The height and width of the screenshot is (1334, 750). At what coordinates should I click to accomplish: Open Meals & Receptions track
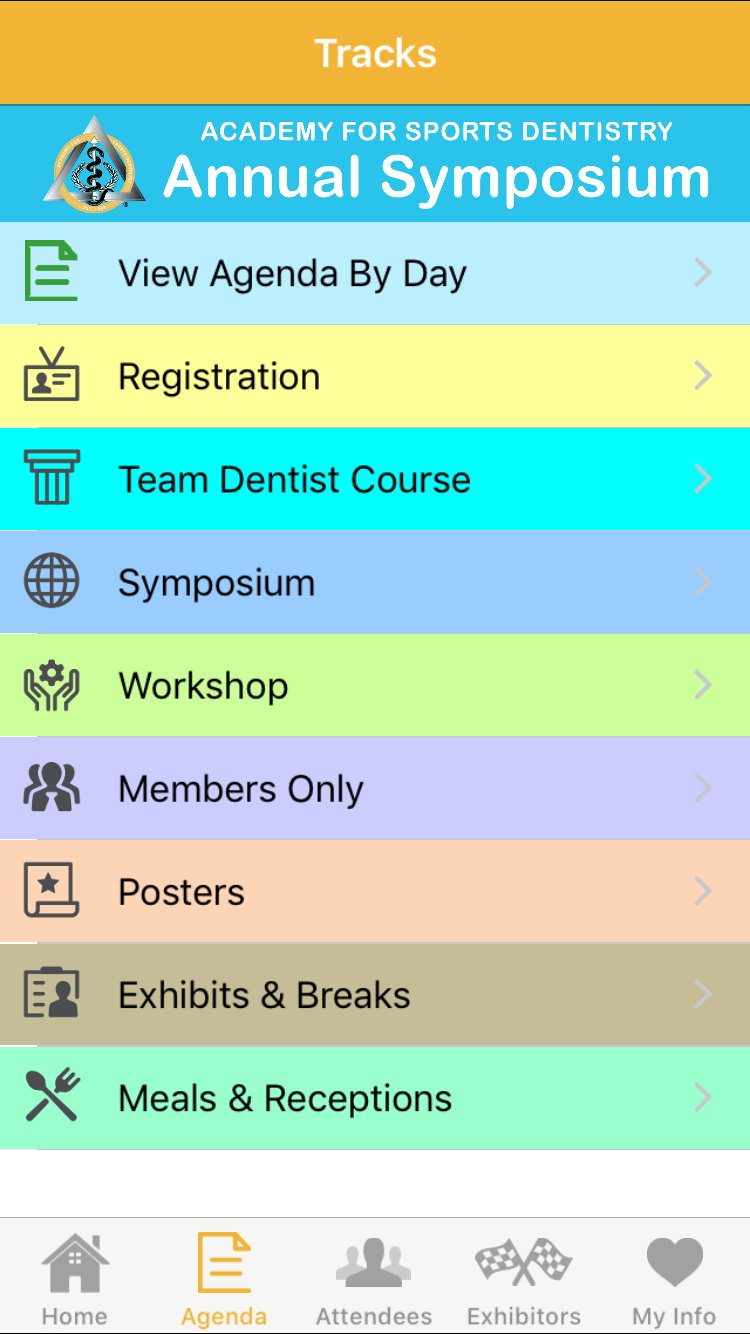[x=375, y=1097]
